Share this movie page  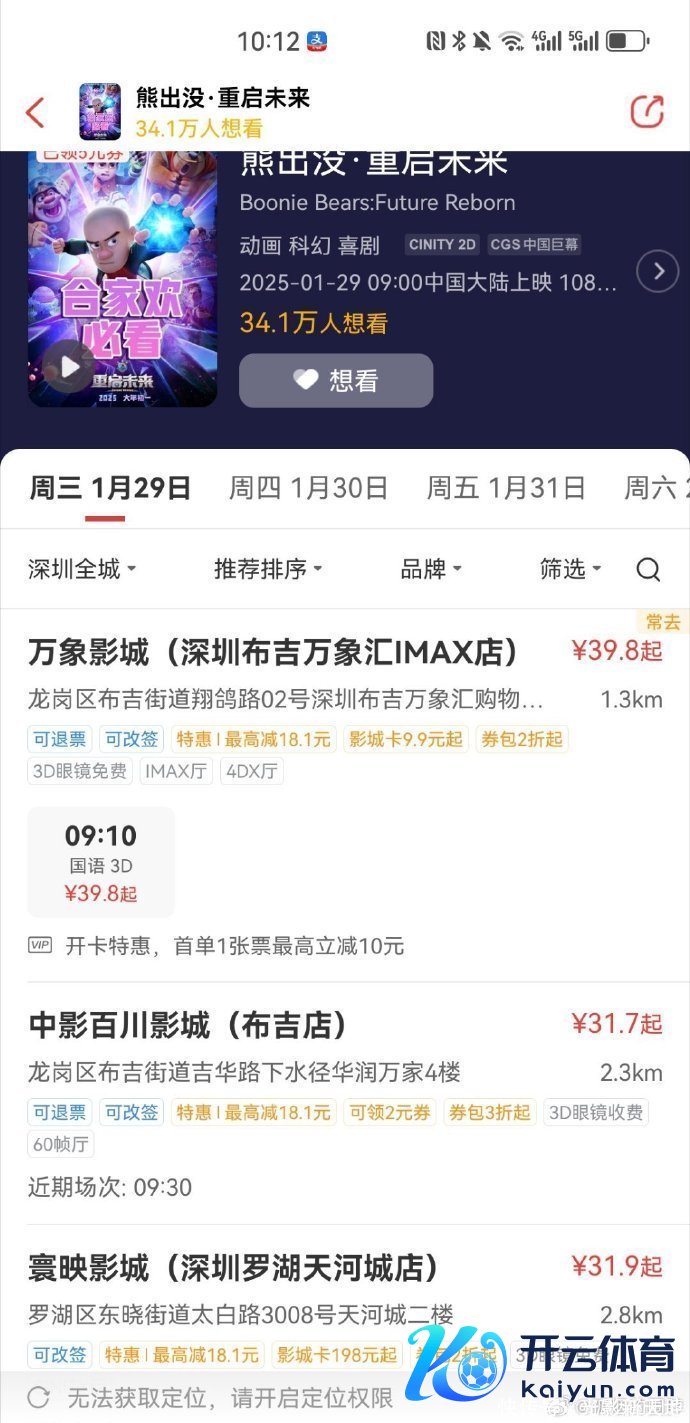pyautogui.click(x=647, y=111)
